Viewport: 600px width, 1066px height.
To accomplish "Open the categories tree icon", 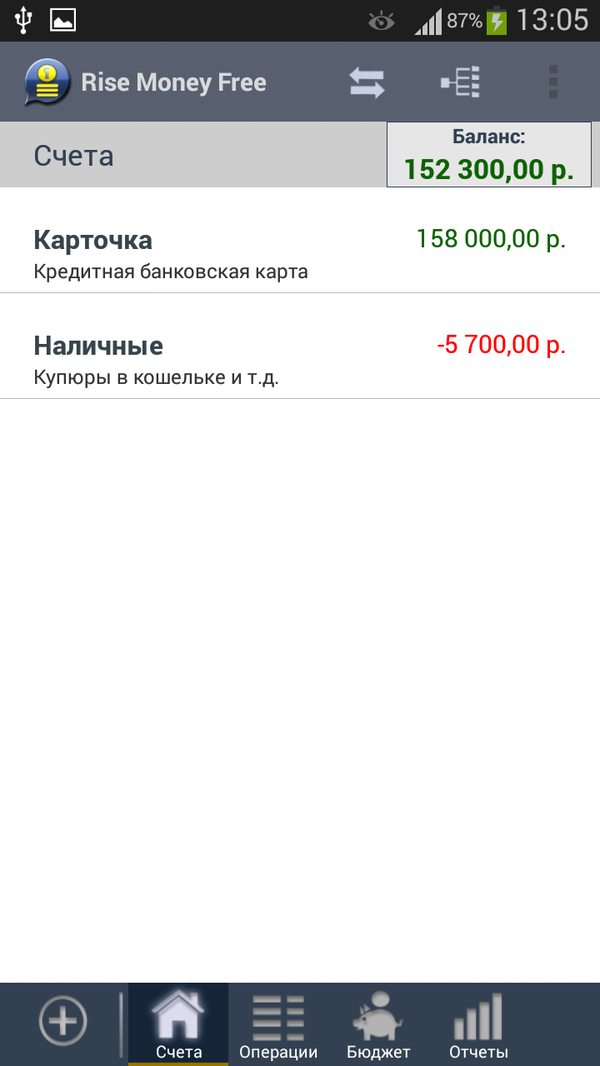I will click(x=461, y=82).
